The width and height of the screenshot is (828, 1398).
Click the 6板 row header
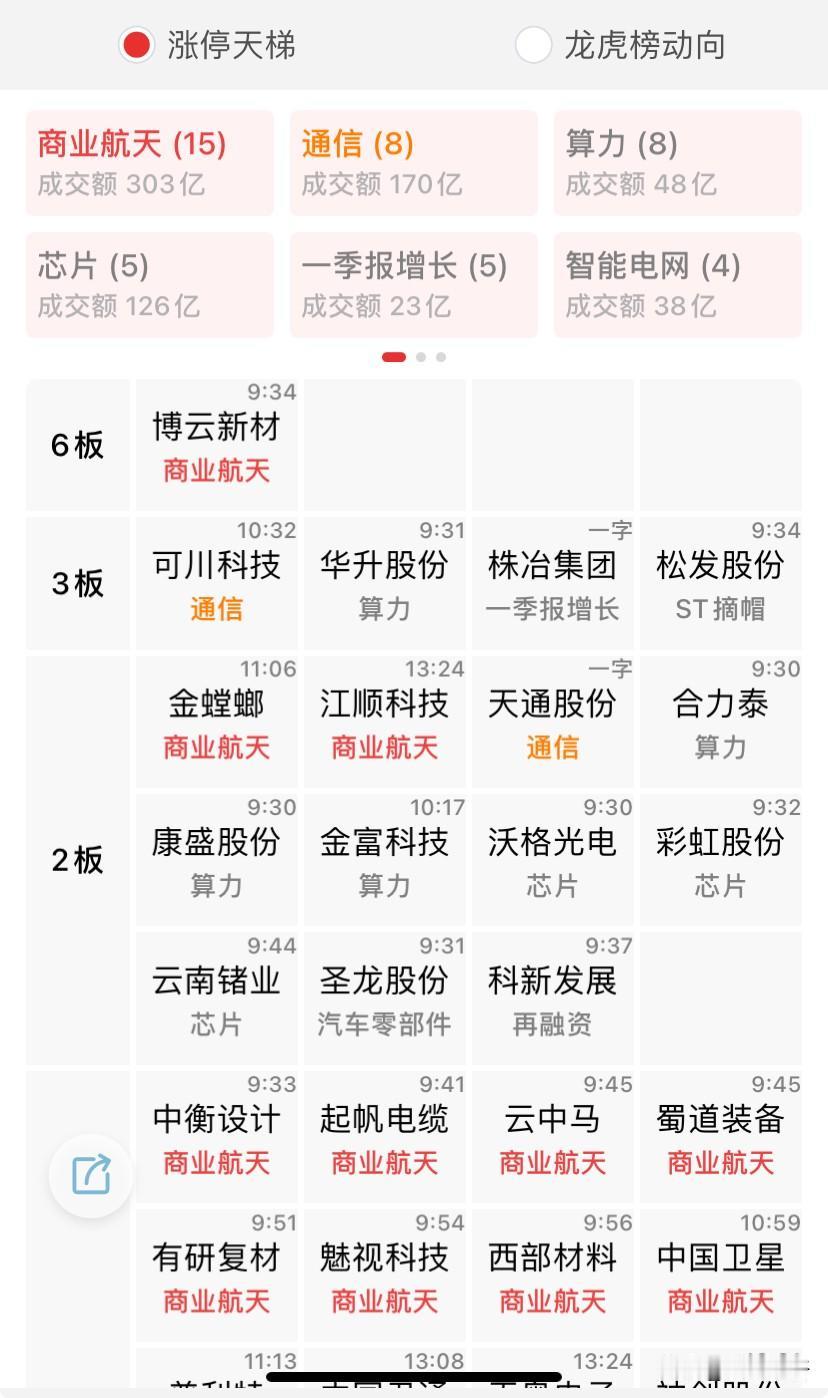[77, 445]
